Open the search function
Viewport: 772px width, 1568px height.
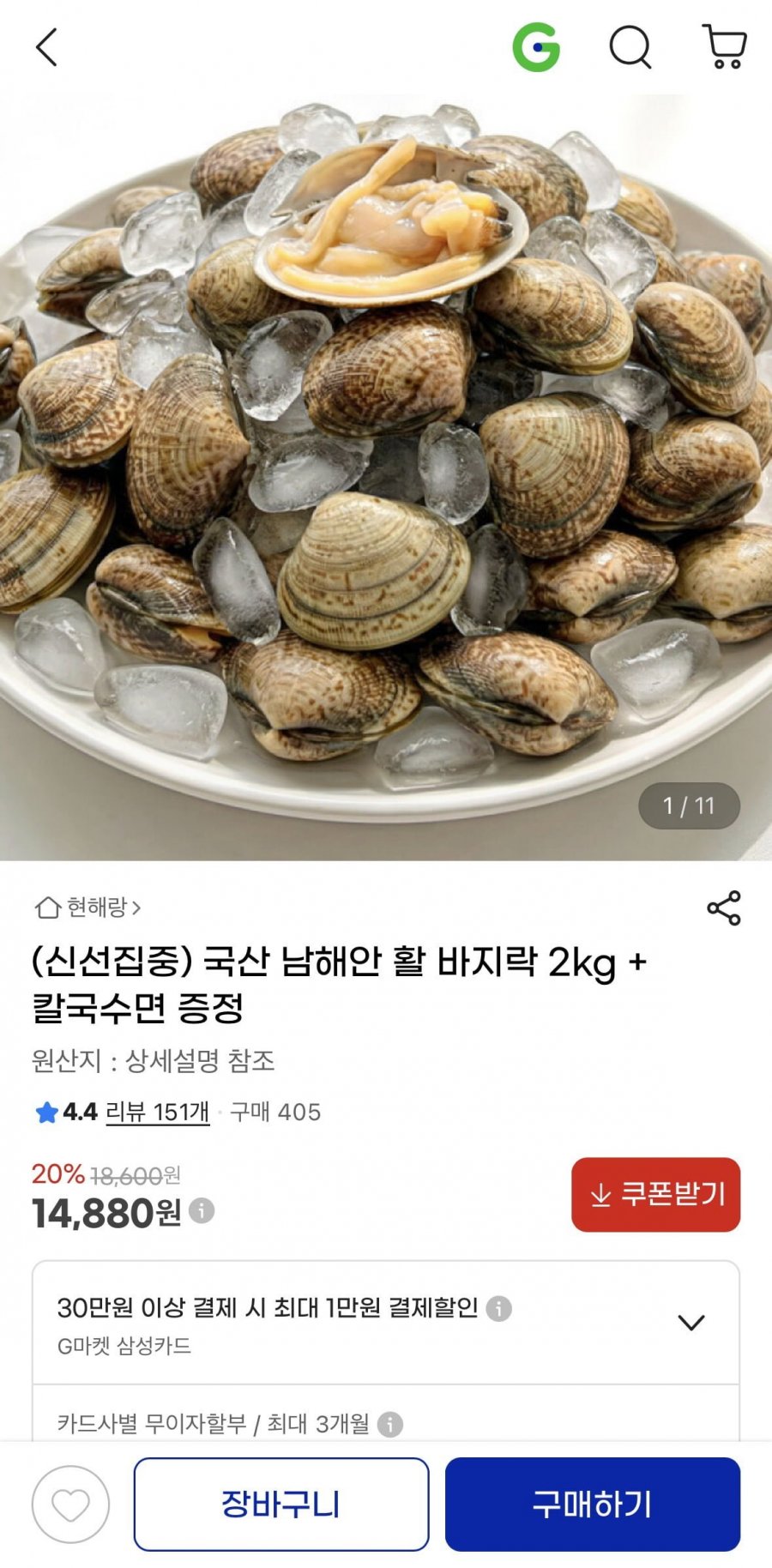click(x=631, y=47)
